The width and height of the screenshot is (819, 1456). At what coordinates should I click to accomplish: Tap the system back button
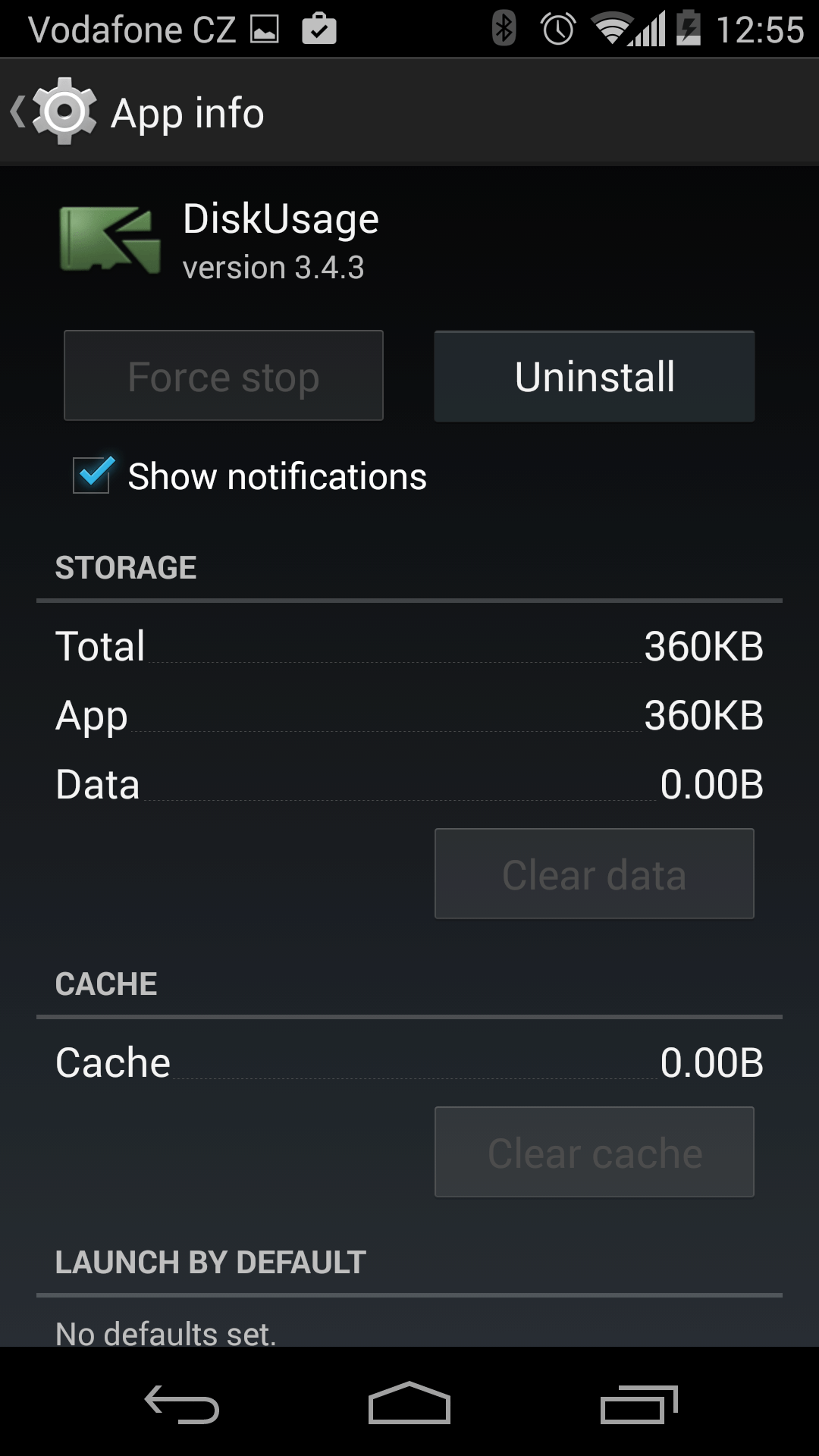click(182, 1404)
